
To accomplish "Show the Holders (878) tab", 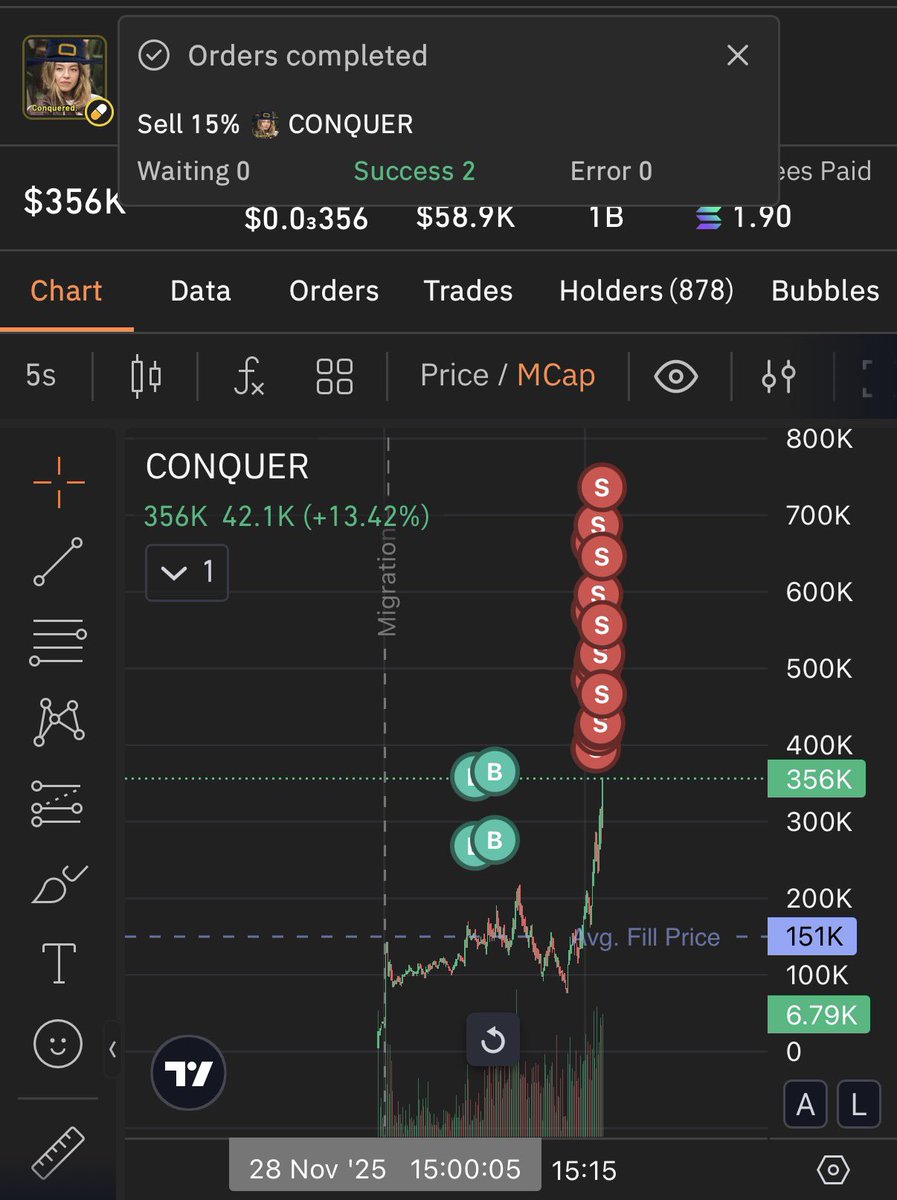I will (x=646, y=291).
